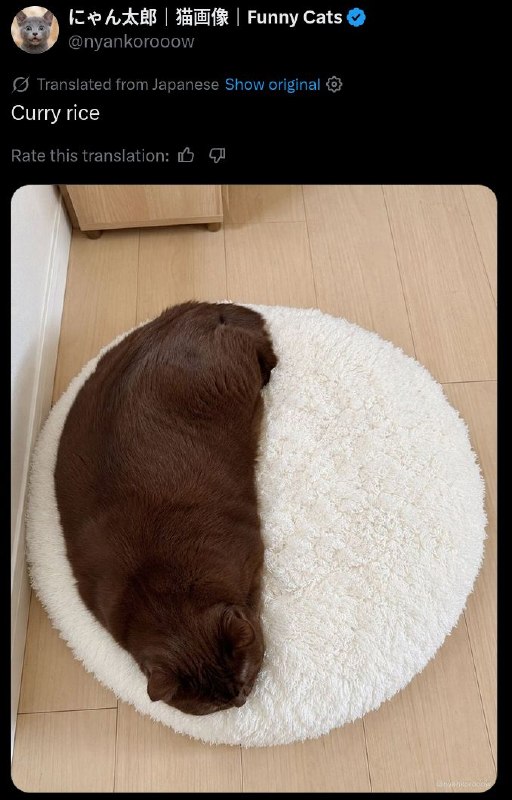Rate translation with thumbs down
Screen dimensions: 512x800
[x=217, y=155]
